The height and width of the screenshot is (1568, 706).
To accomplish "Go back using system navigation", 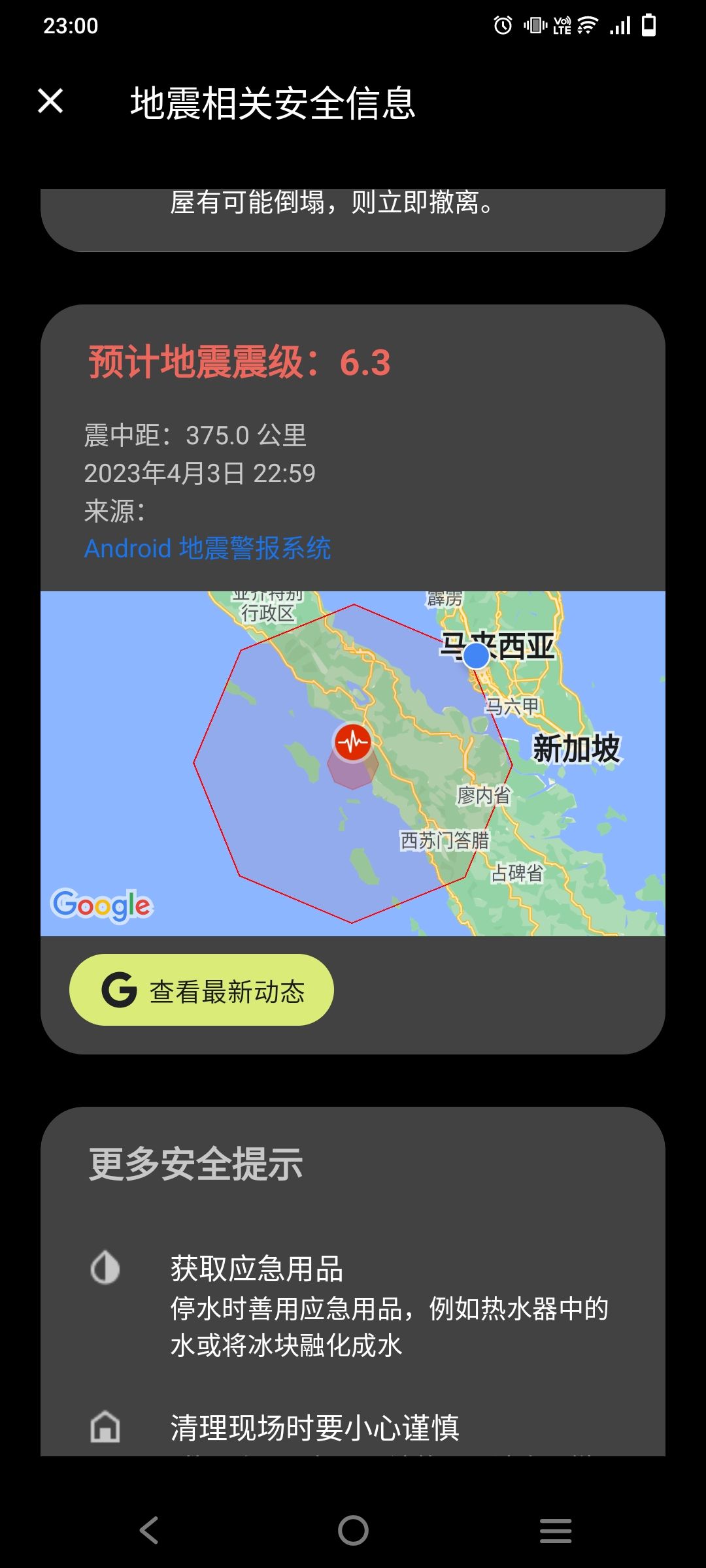I will (x=150, y=1530).
